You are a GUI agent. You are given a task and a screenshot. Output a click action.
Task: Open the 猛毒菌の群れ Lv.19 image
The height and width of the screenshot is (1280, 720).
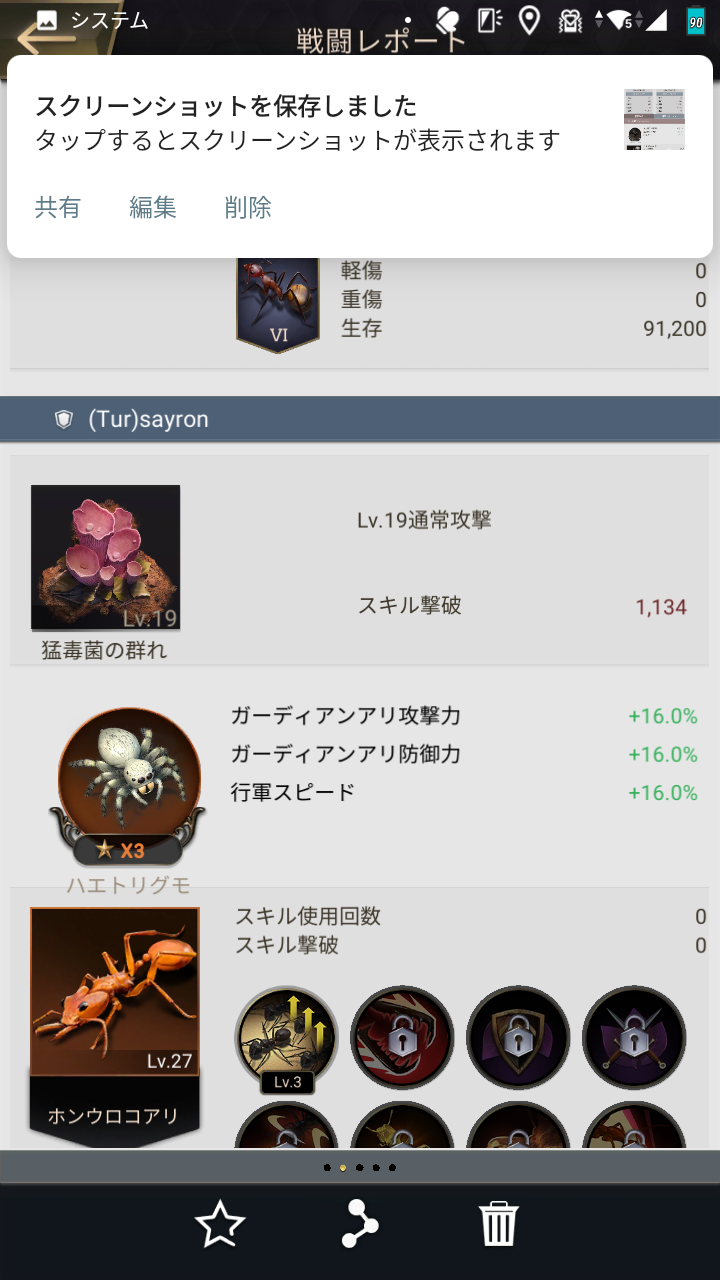(106, 557)
